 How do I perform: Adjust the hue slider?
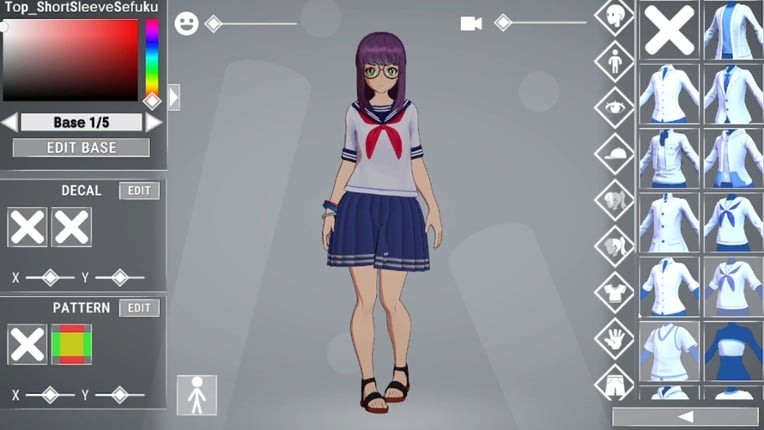[152, 60]
